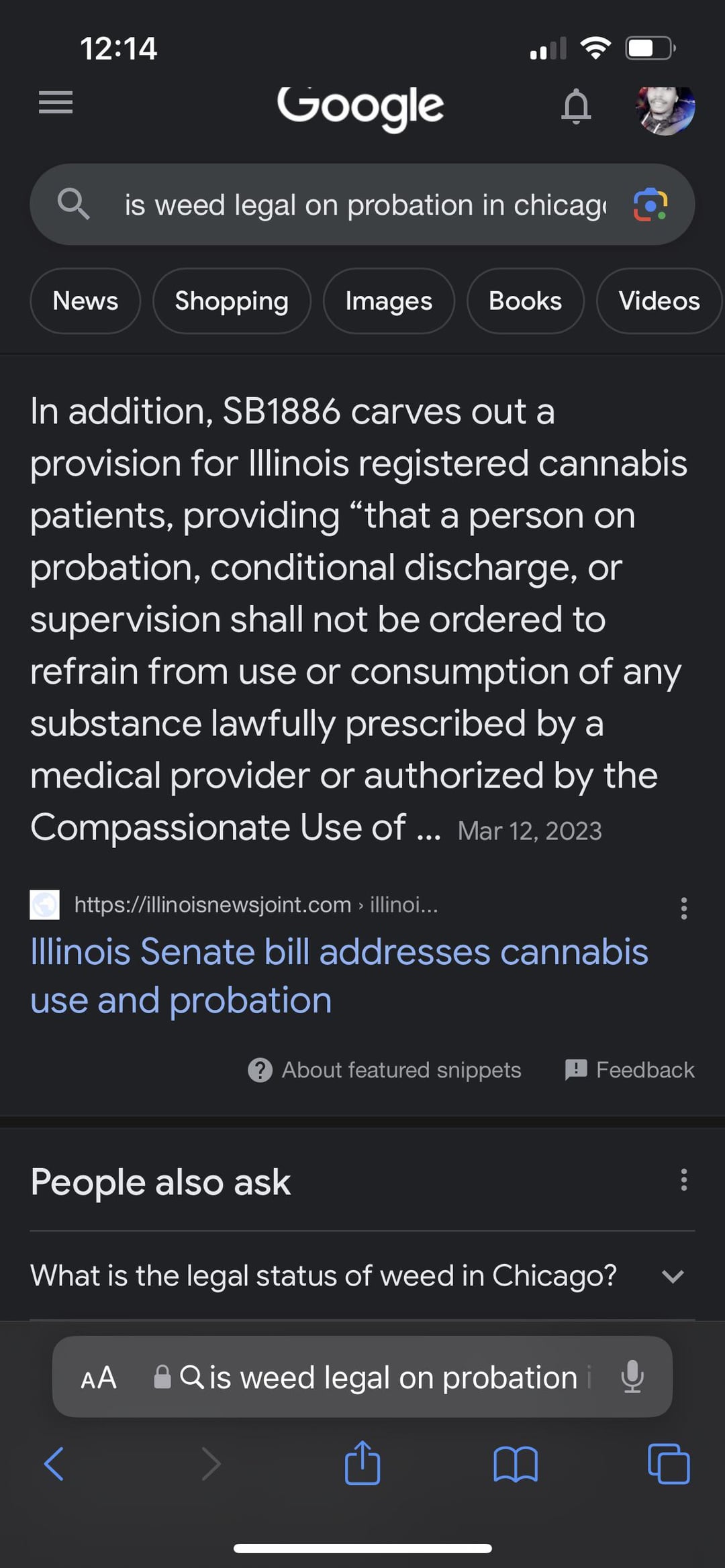
Task: Search with Google Lens camera icon
Action: click(650, 205)
